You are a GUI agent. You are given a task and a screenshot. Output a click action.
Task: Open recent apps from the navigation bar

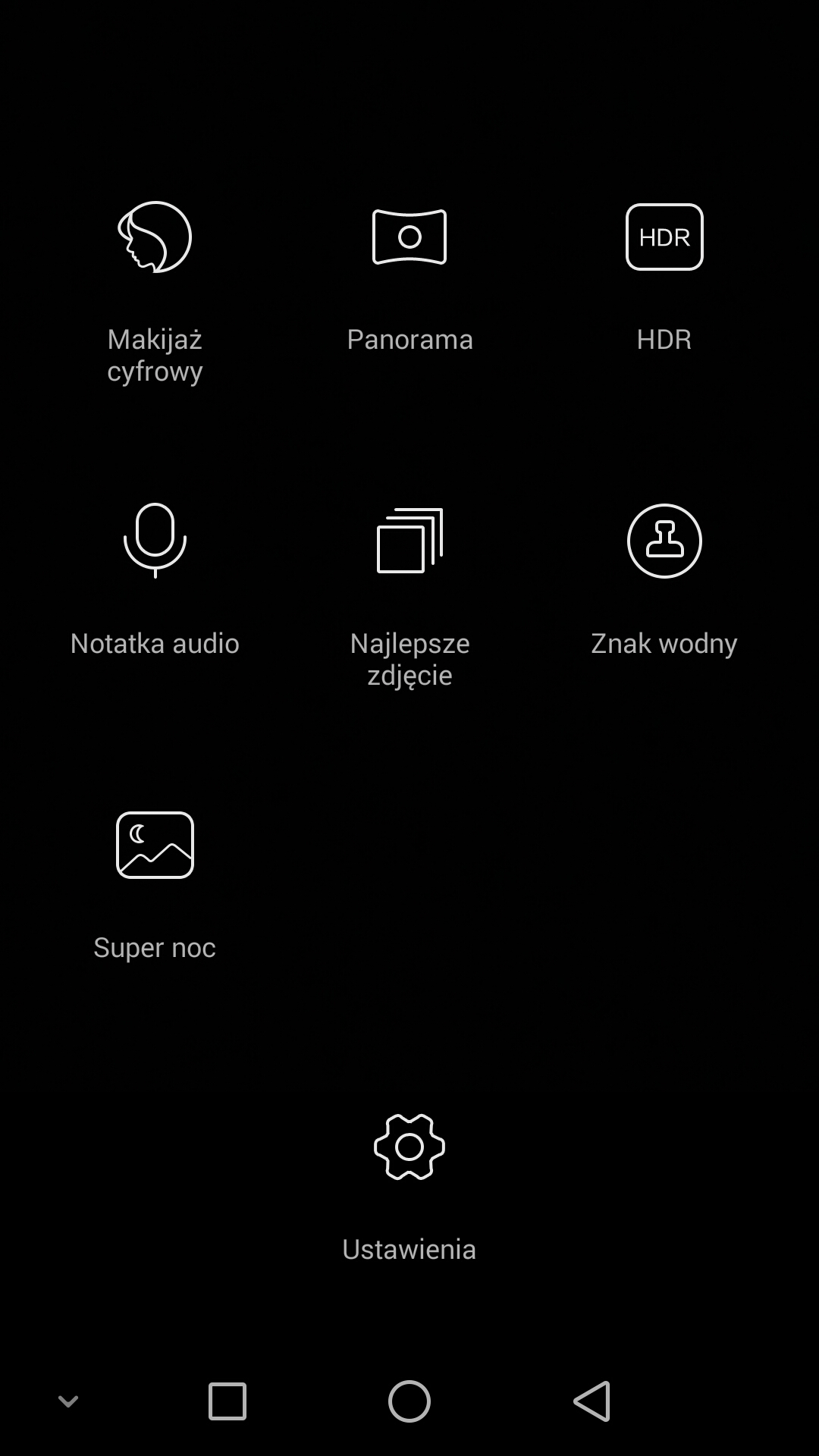(x=227, y=1401)
